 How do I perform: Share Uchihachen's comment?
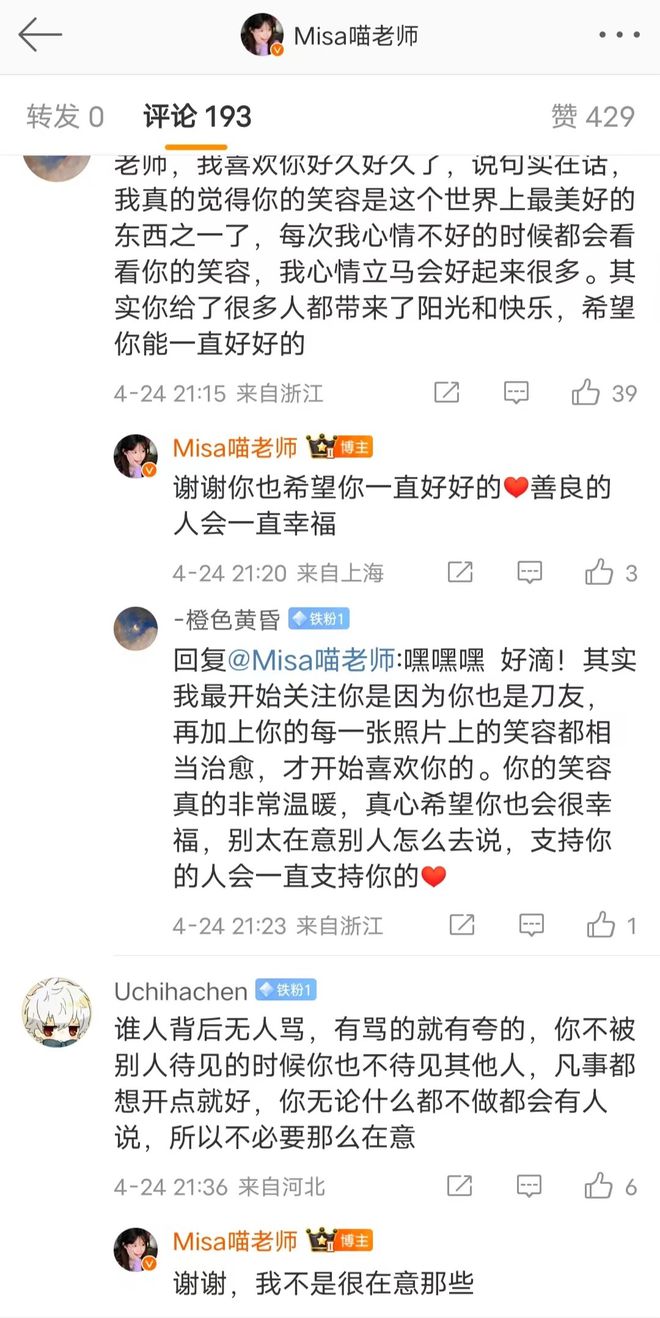click(x=460, y=1186)
